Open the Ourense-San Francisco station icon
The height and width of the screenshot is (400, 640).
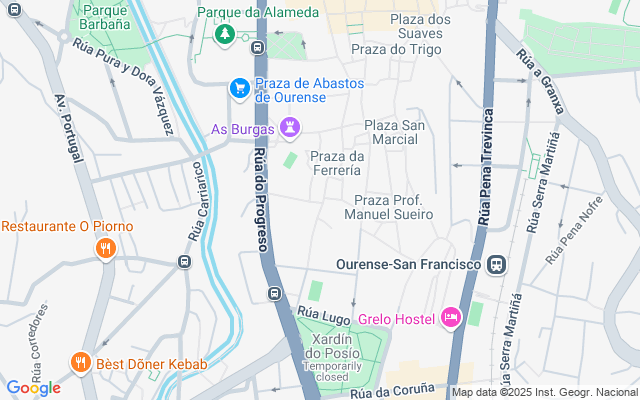click(495, 265)
